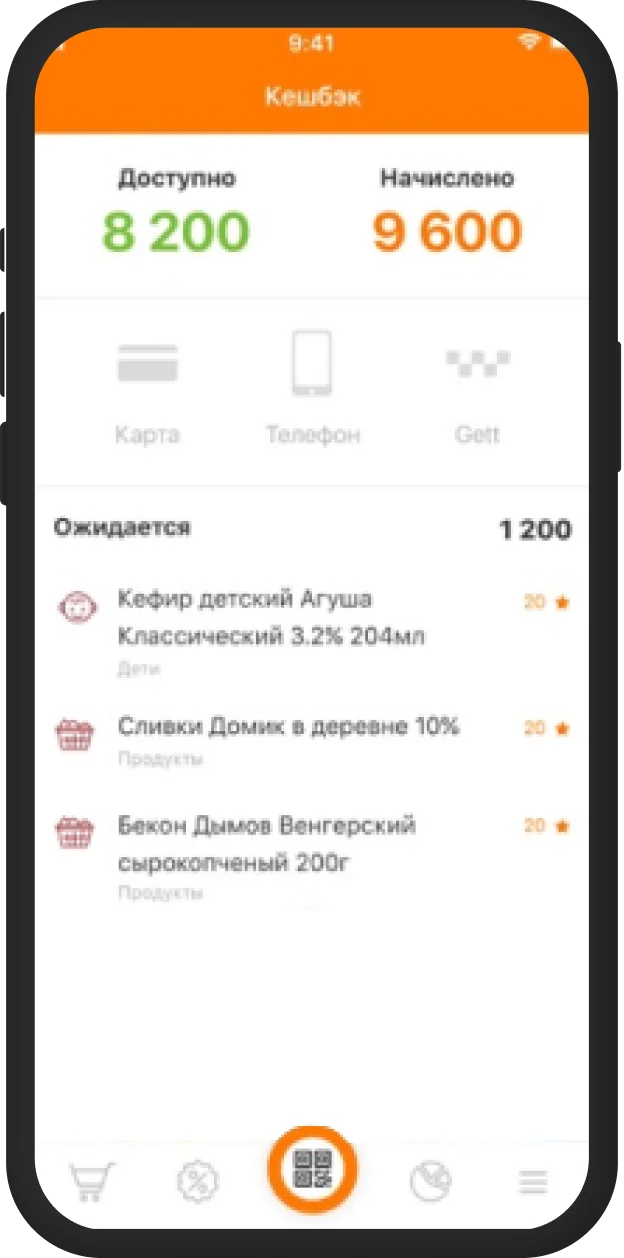Image resolution: width=624 pixels, height=1258 pixels.
Task: Withdraw cashback to Карта
Action: coord(147,389)
